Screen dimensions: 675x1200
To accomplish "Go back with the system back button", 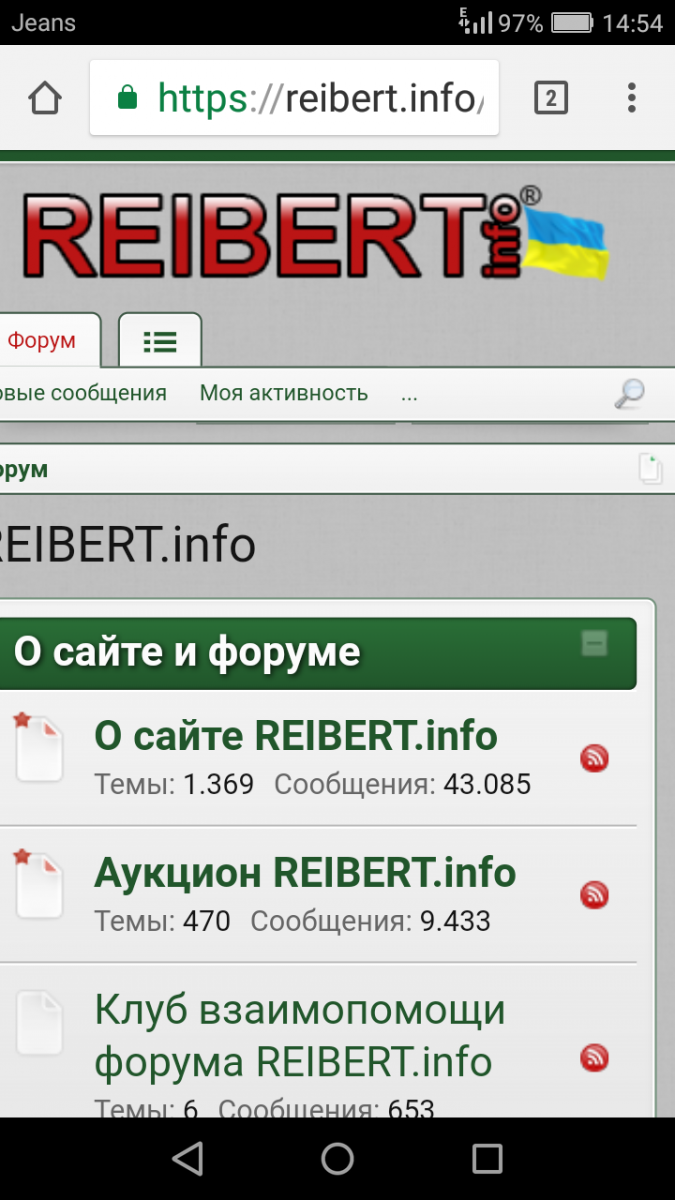I will coord(187,1159).
